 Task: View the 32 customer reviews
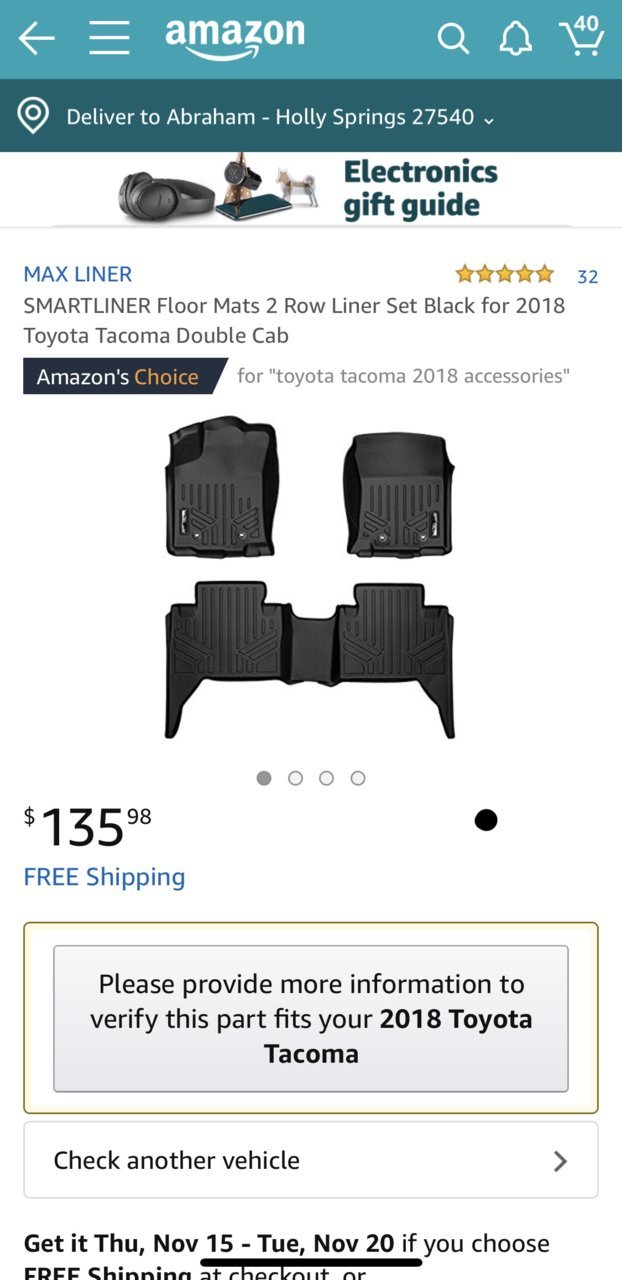(x=587, y=276)
